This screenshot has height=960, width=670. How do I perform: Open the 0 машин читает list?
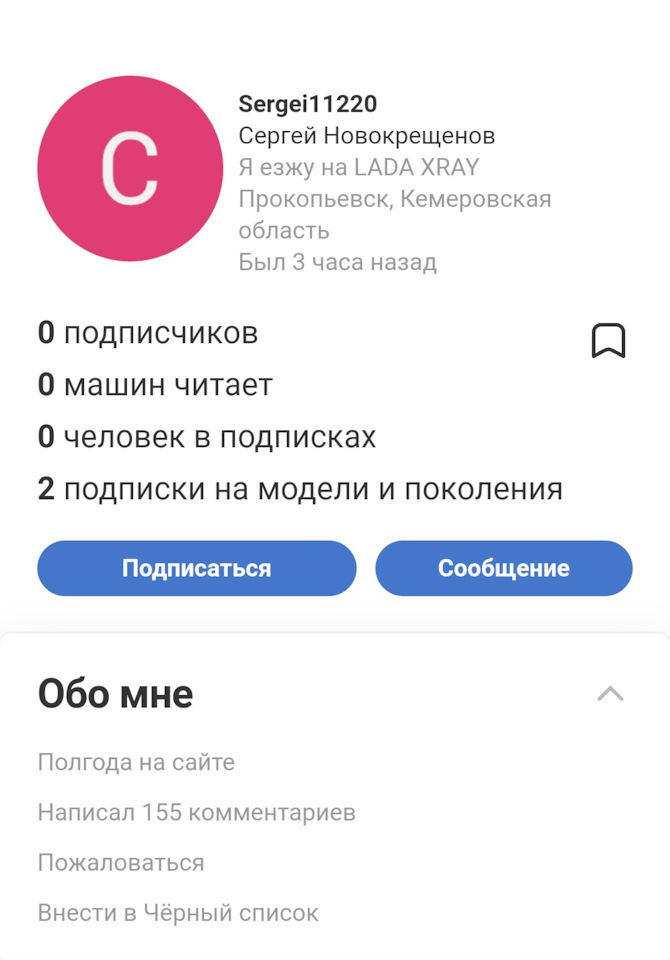coord(155,385)
